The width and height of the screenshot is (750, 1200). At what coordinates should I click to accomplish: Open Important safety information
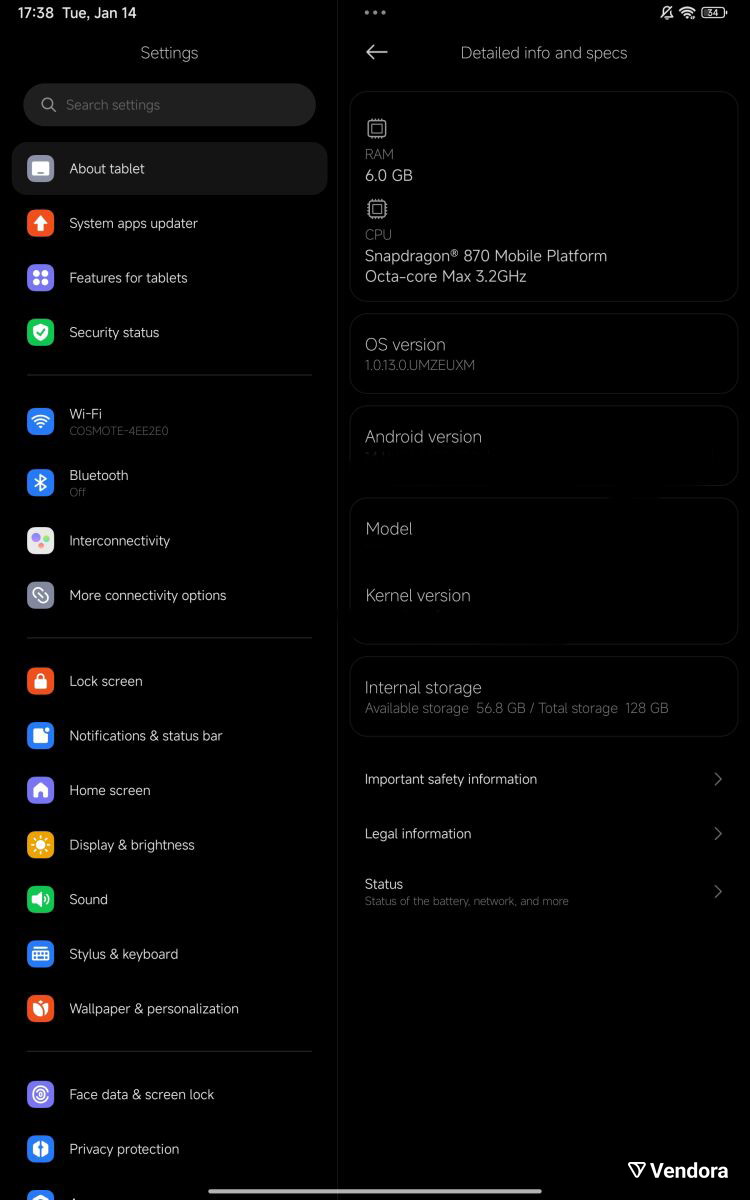pyautogui.click(x=544, y=779)
